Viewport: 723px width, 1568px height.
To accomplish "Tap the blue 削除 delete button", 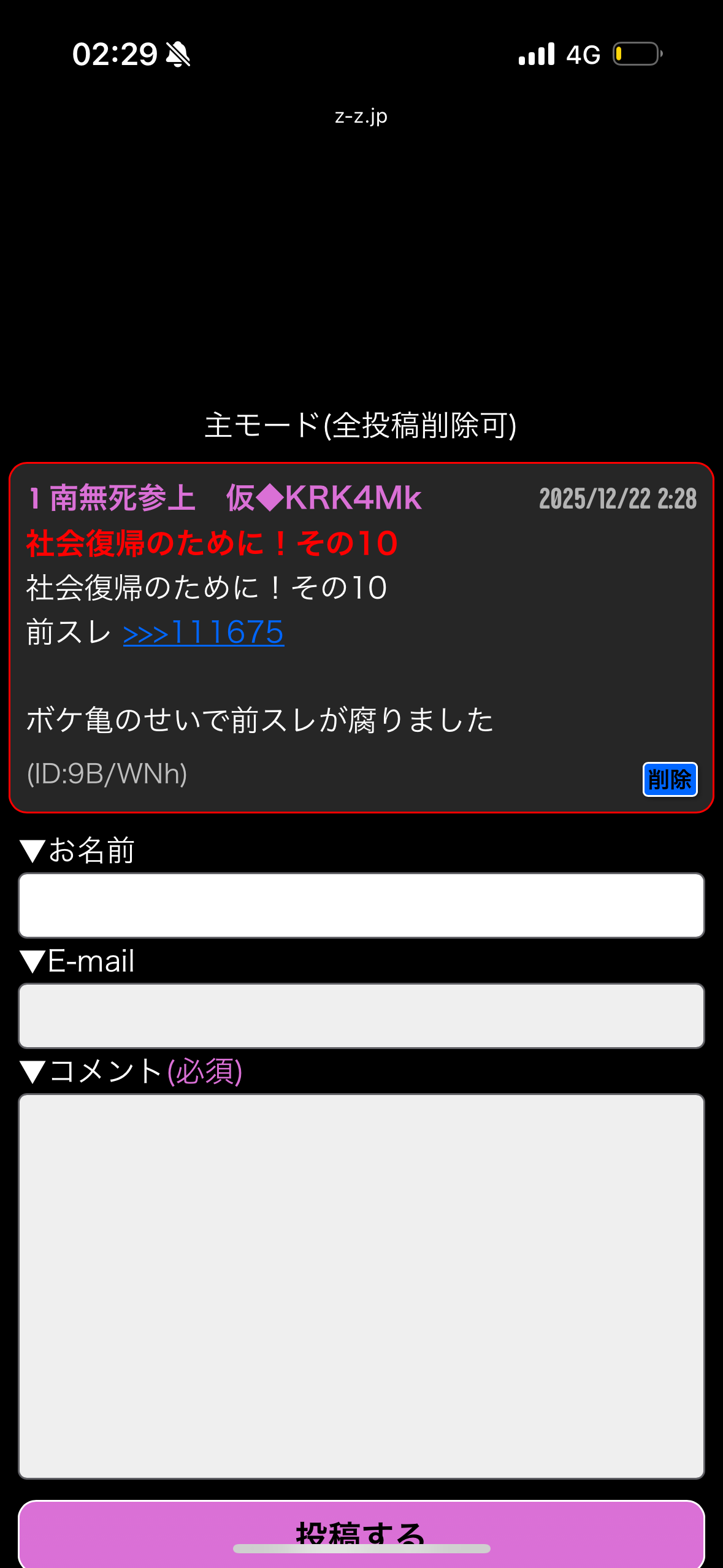I will [x=670, y=779].
